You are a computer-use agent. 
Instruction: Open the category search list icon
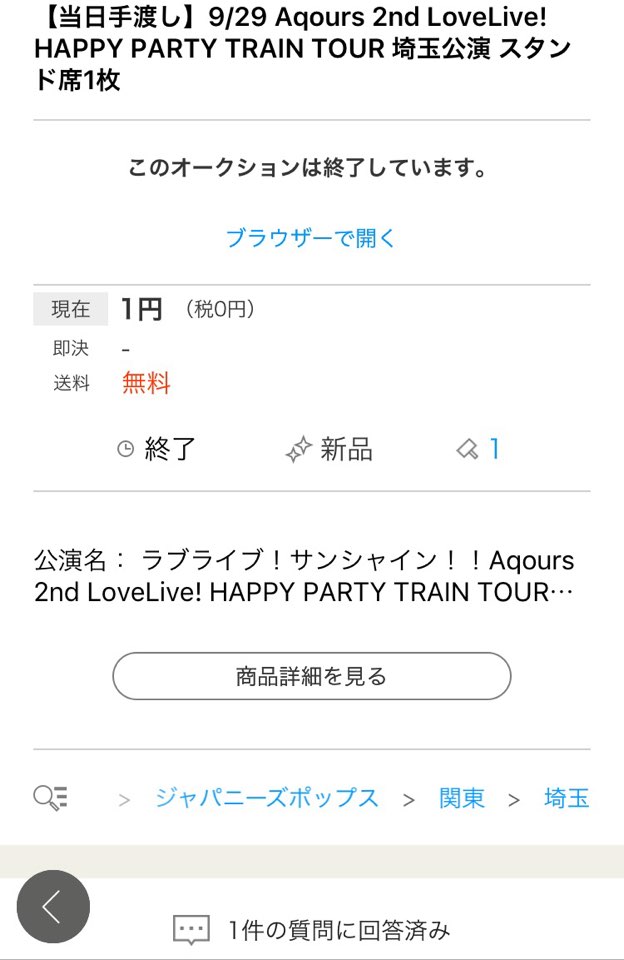[51, 798]
